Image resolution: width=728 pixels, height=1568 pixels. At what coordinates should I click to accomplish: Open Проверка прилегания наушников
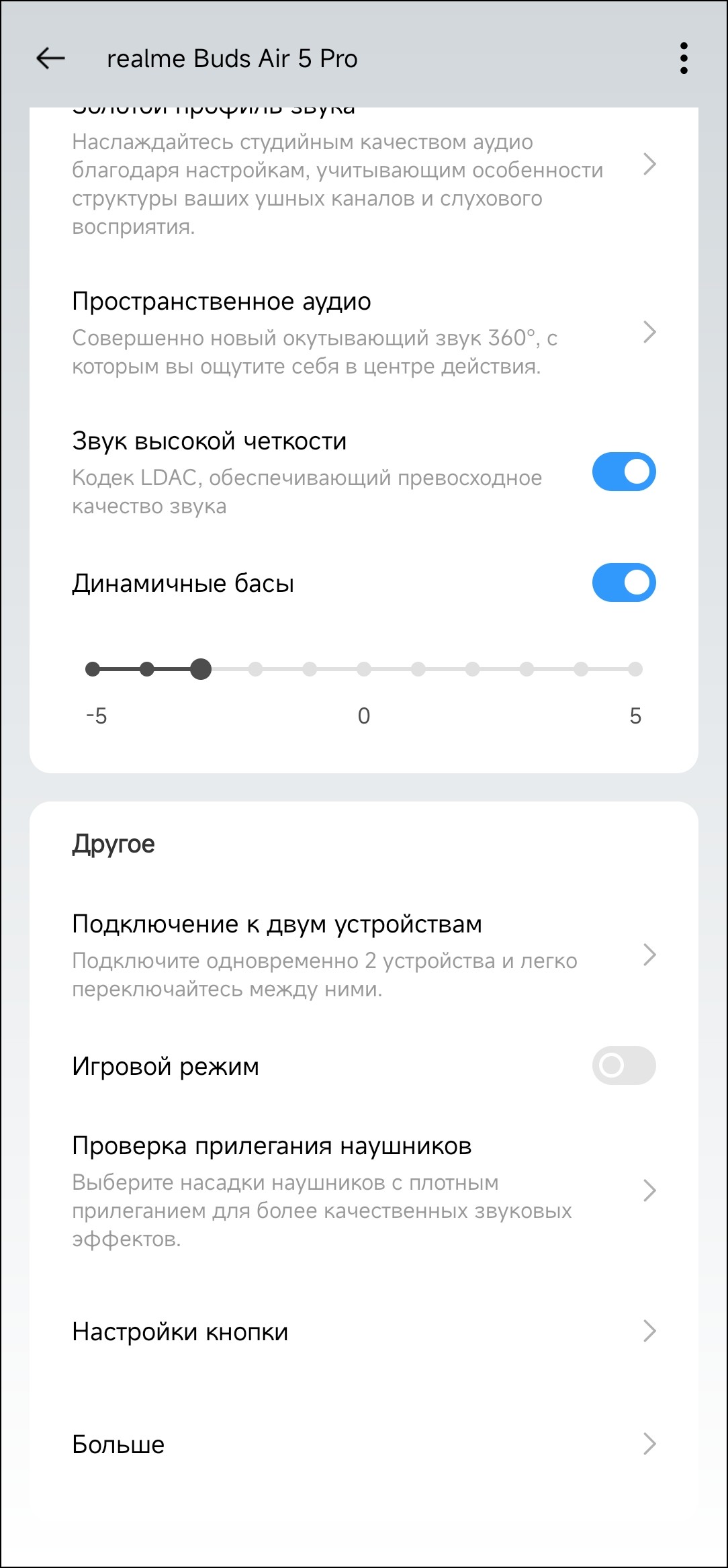[x=363, y=1190]
